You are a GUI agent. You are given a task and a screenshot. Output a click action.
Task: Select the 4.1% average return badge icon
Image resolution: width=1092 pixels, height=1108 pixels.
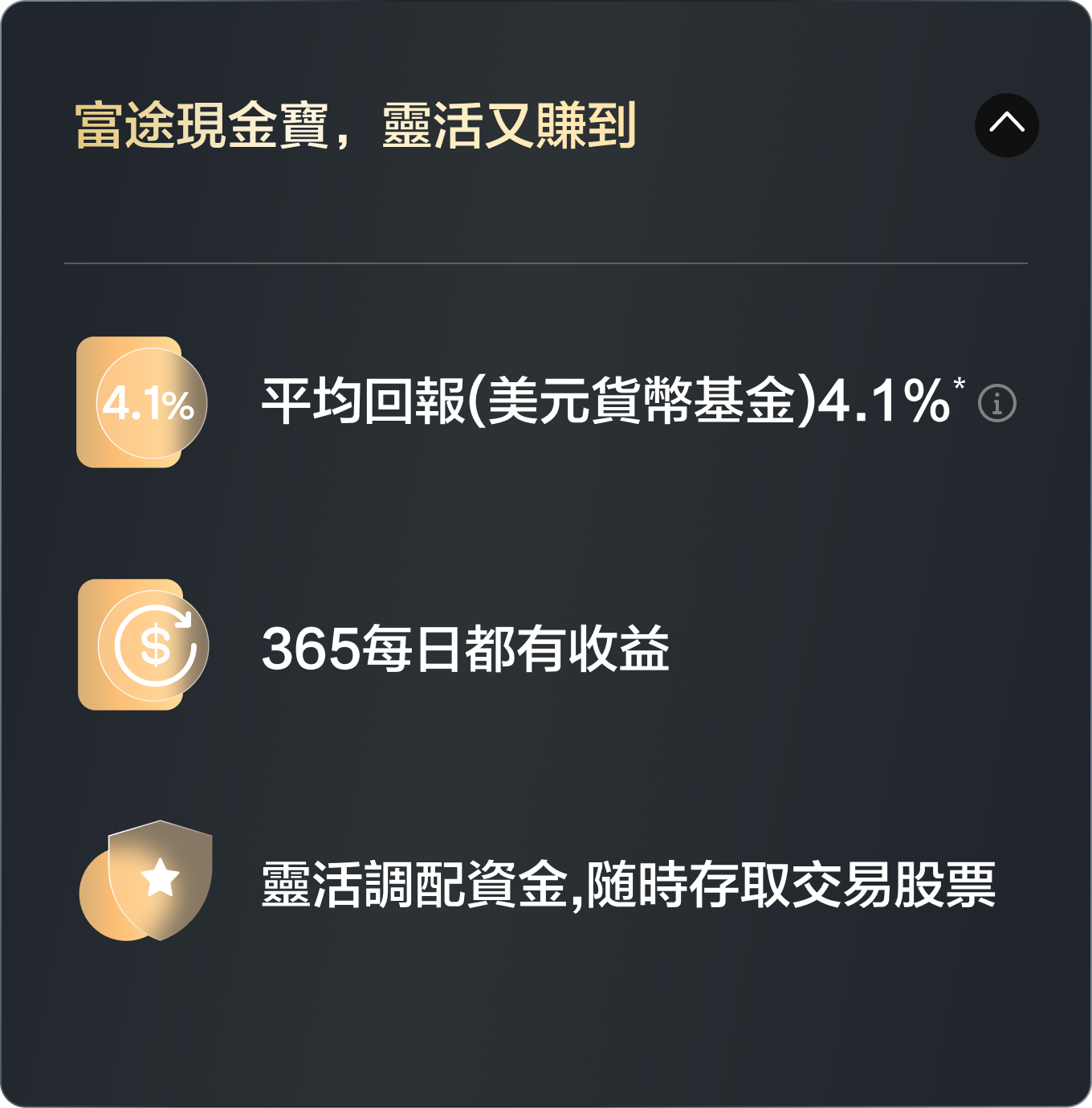tap(141, 401)
